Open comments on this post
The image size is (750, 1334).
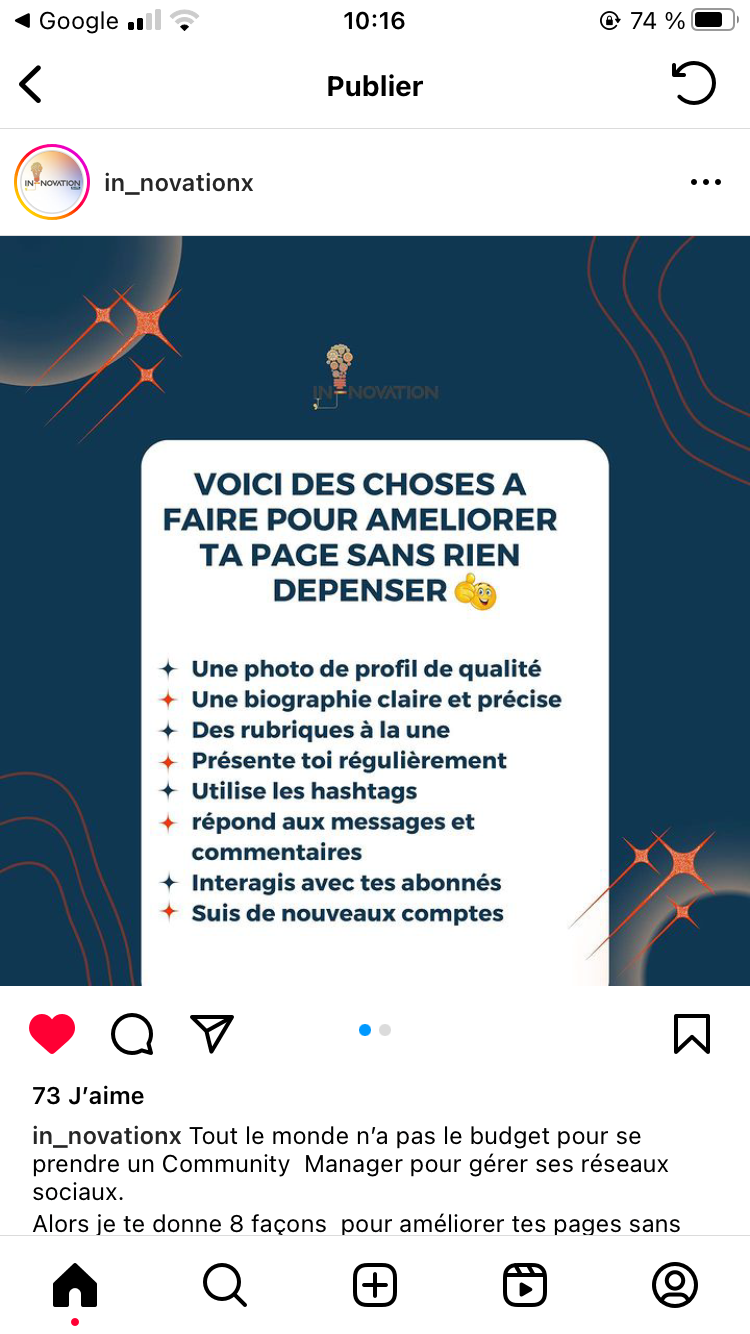coord(132,1034)
